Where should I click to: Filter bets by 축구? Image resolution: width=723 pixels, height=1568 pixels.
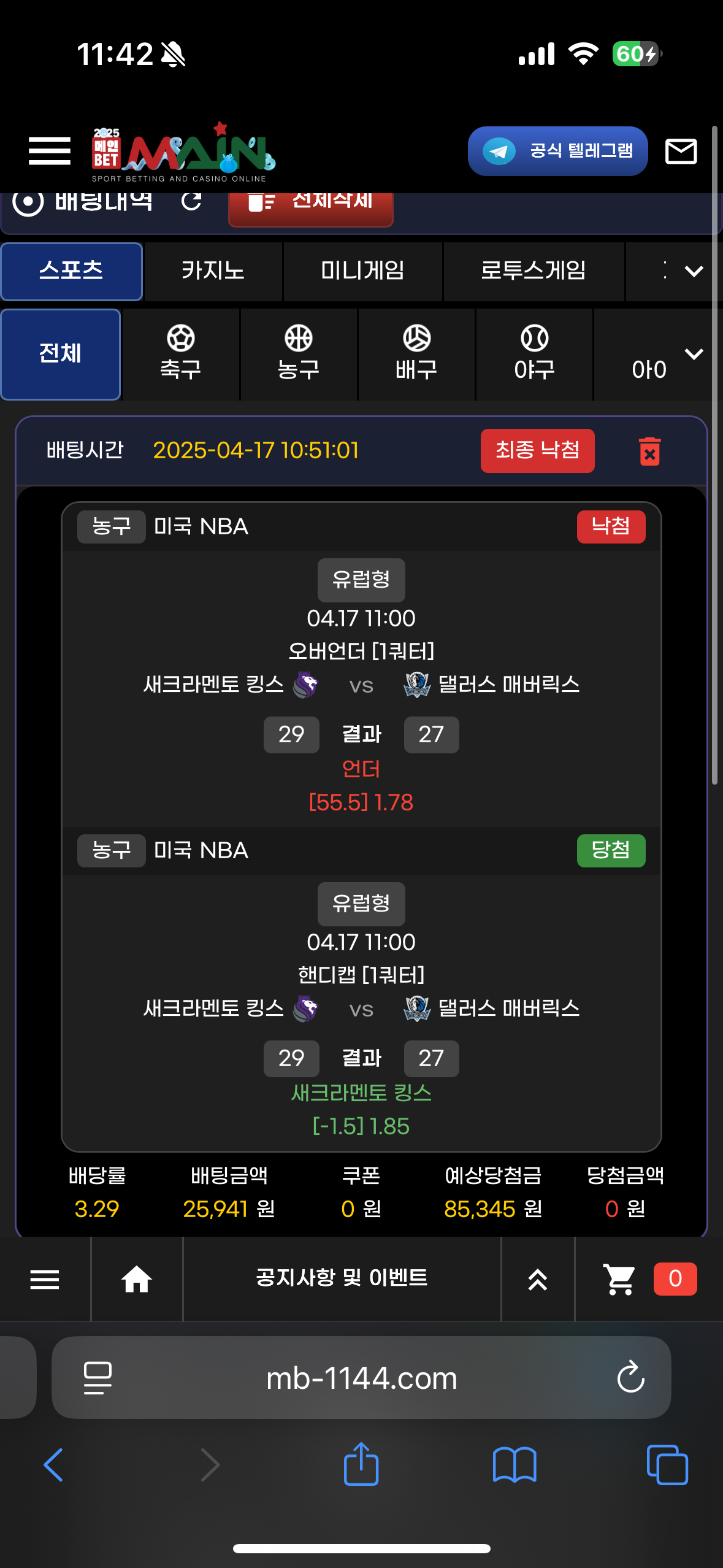(180, 354)
